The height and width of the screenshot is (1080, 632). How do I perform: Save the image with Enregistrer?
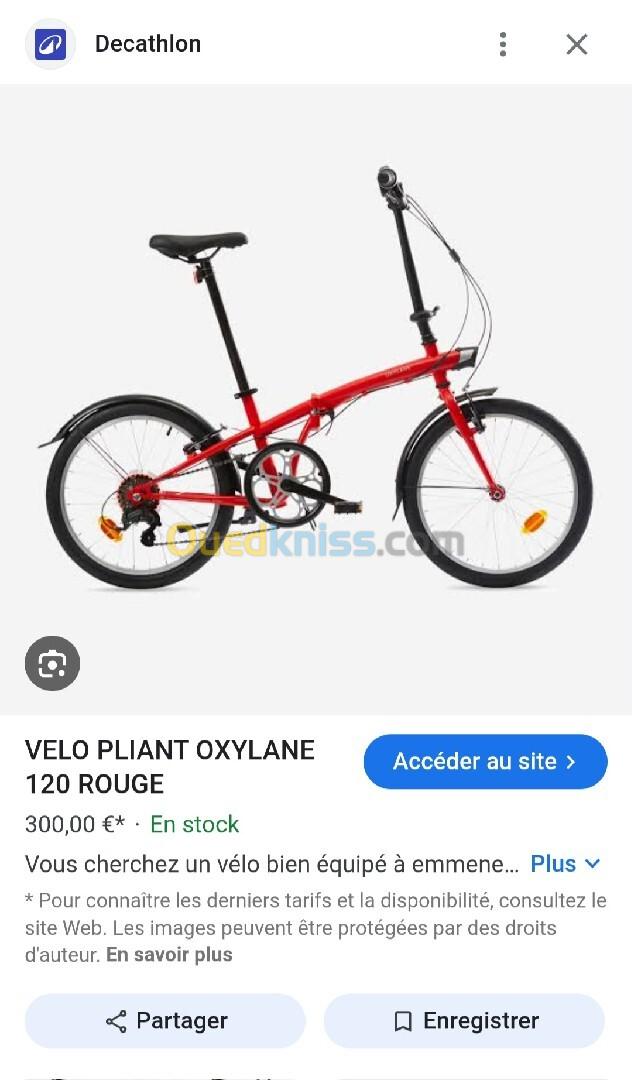click(x=464, y=1020)
